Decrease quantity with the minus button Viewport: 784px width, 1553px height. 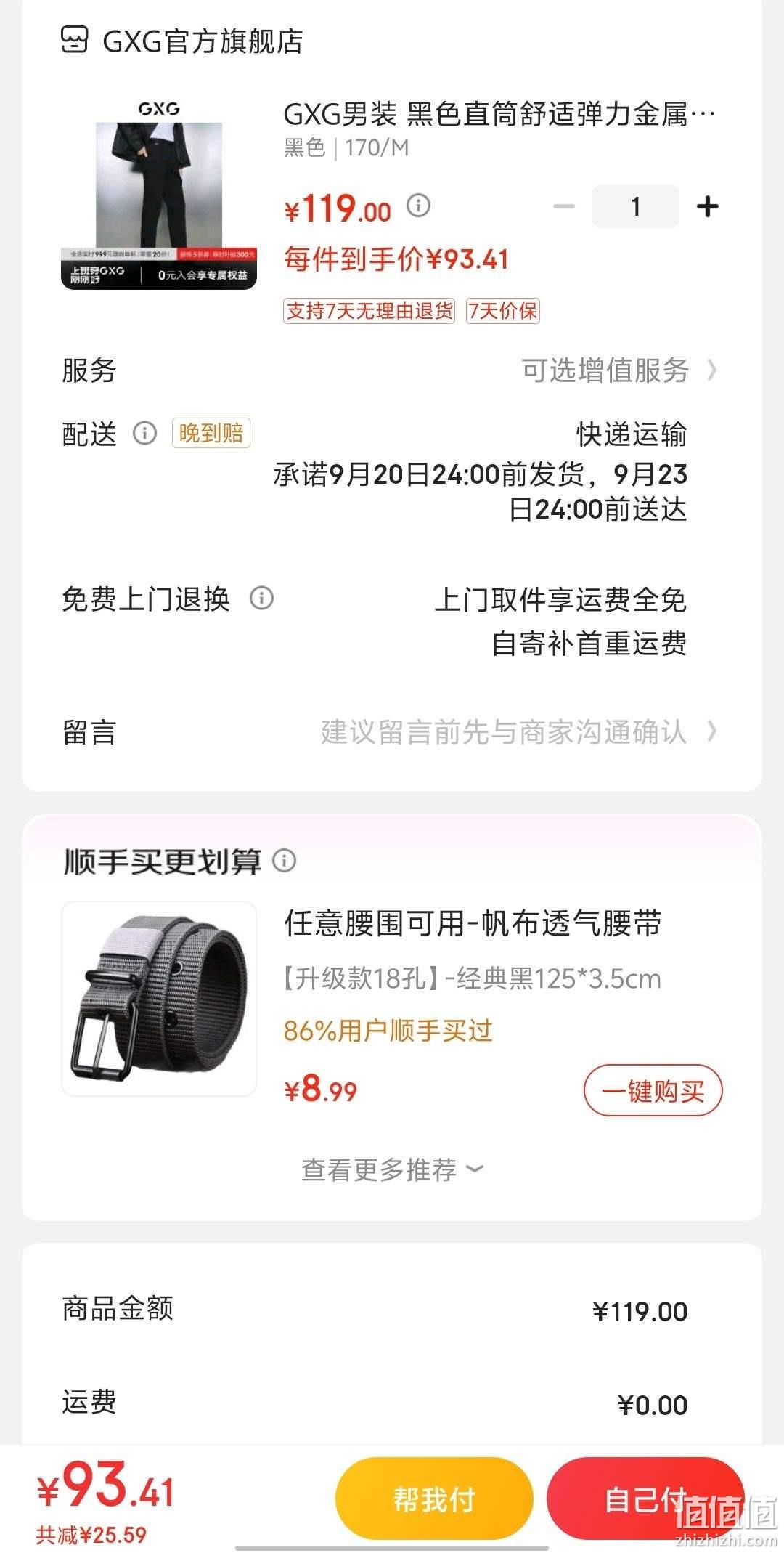(x=563, y=206)
